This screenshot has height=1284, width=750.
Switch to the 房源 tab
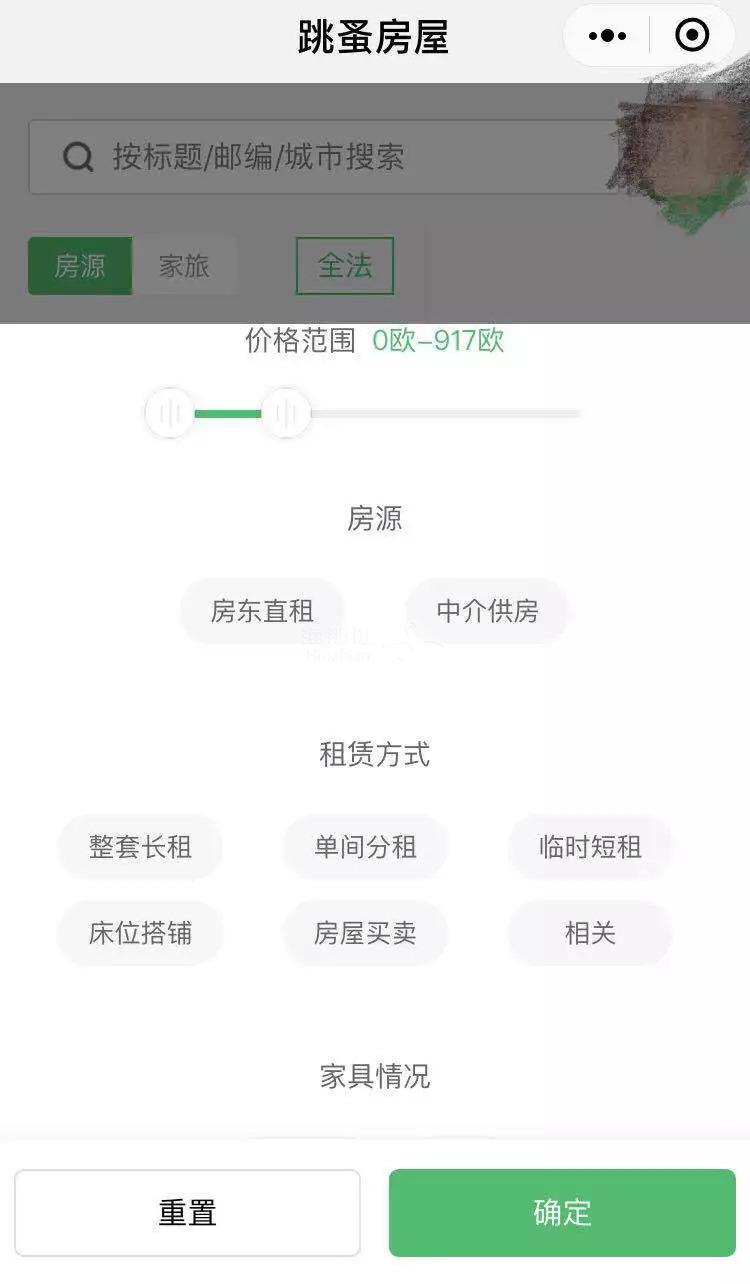80,266
